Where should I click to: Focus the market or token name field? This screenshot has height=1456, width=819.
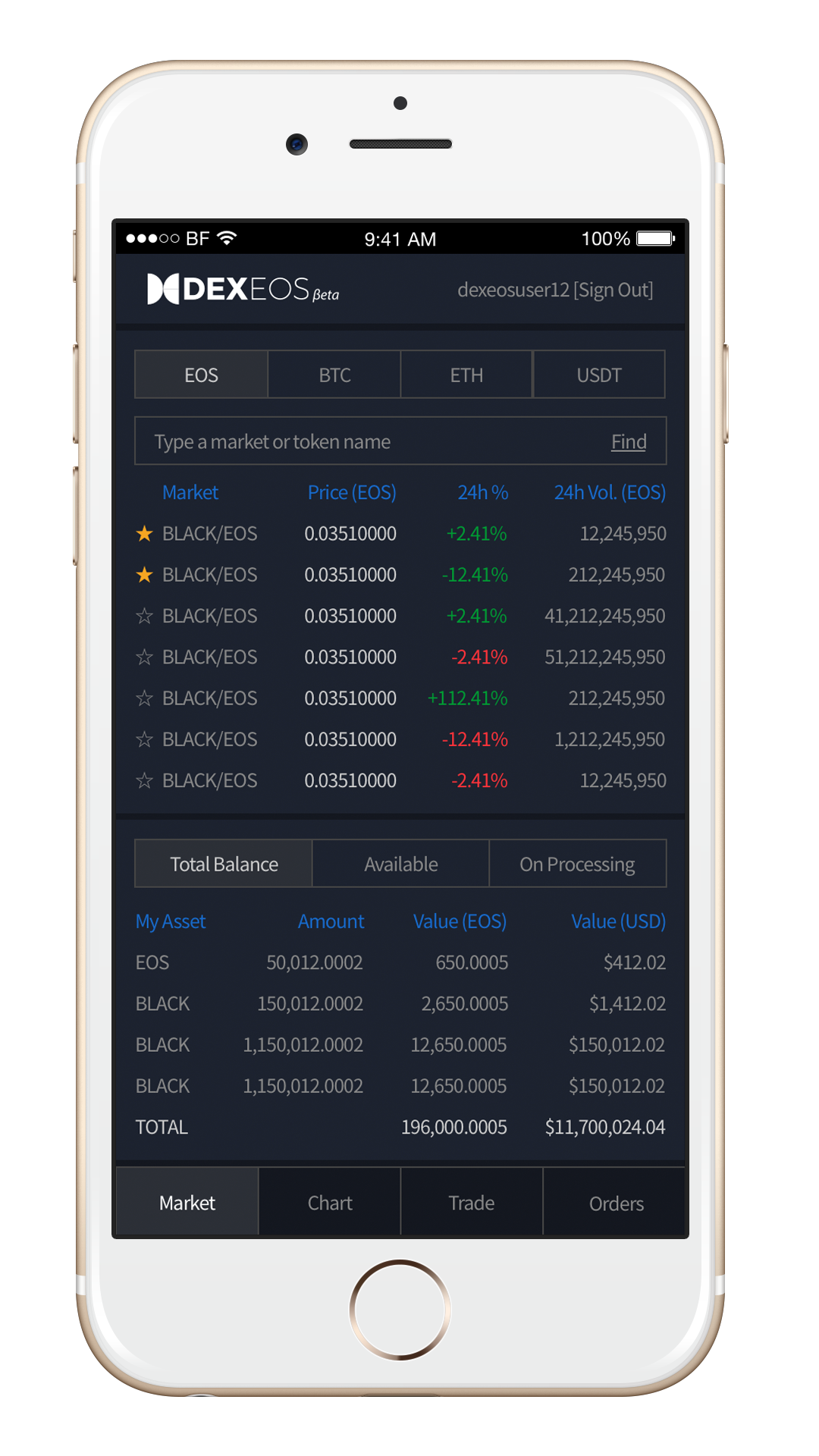click(x=372, y=441)
